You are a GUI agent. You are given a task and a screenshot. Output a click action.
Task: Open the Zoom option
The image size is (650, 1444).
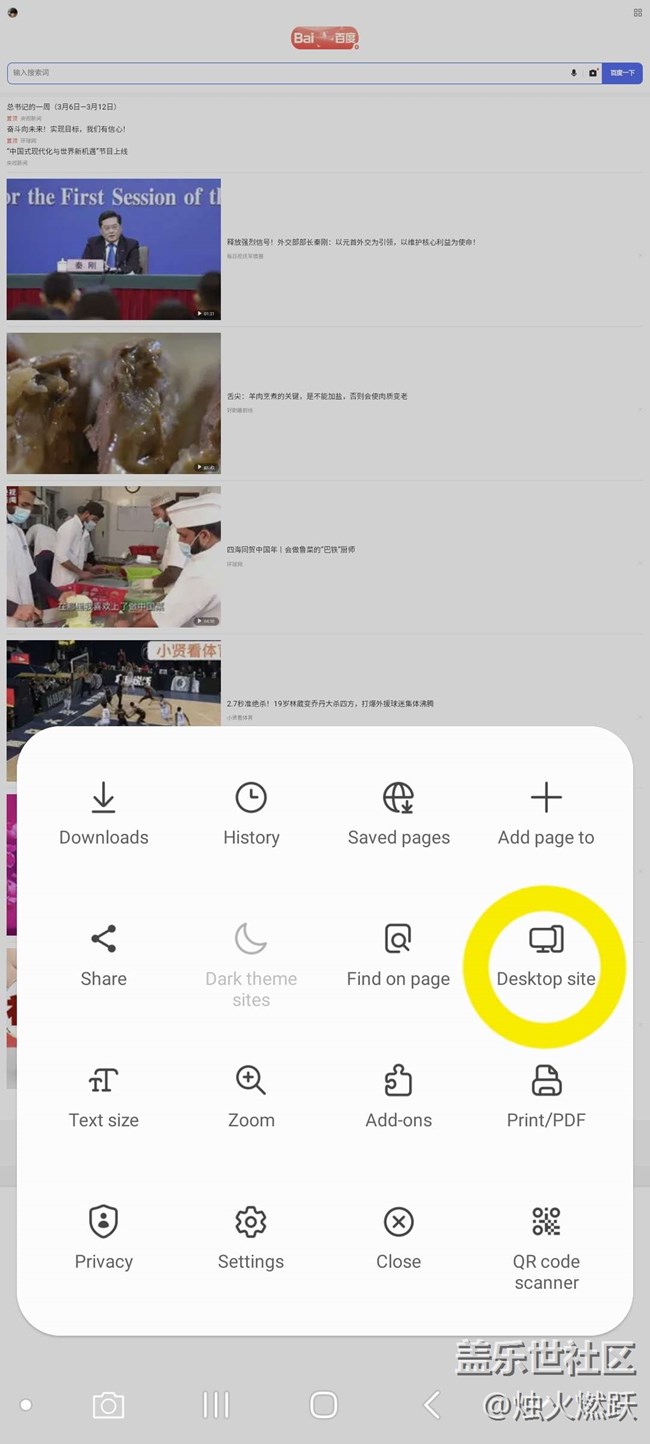pyautogui.click(x=251, y=1096)
